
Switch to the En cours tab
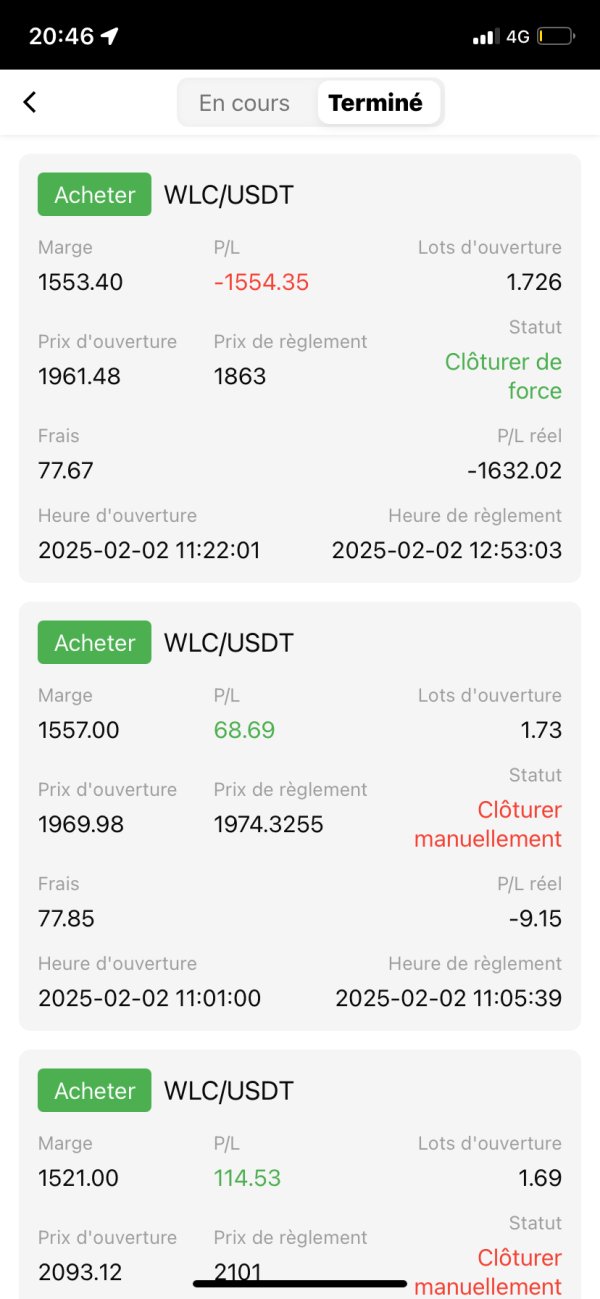pyautogui.click(x=244, y=103)
